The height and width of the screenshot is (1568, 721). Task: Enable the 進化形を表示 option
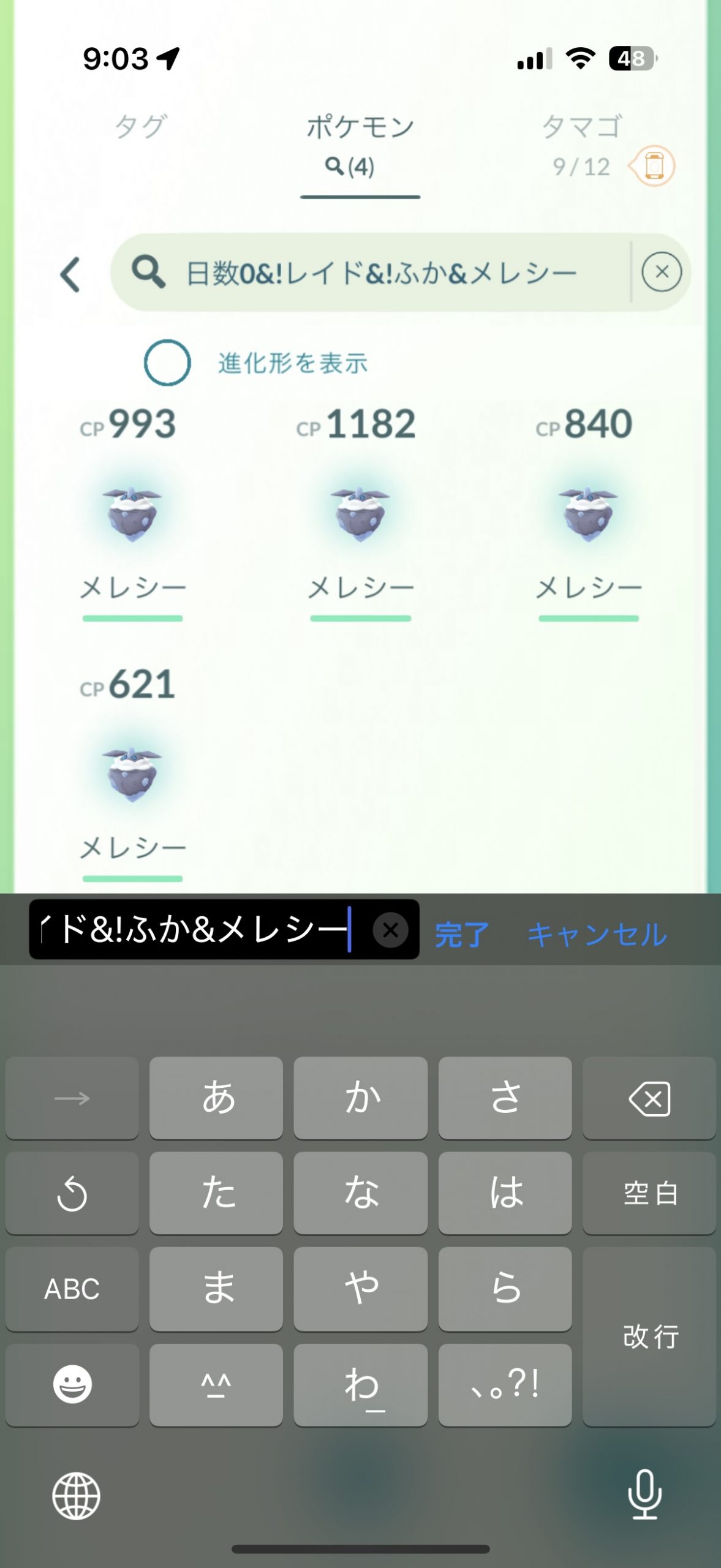[167, 363]
